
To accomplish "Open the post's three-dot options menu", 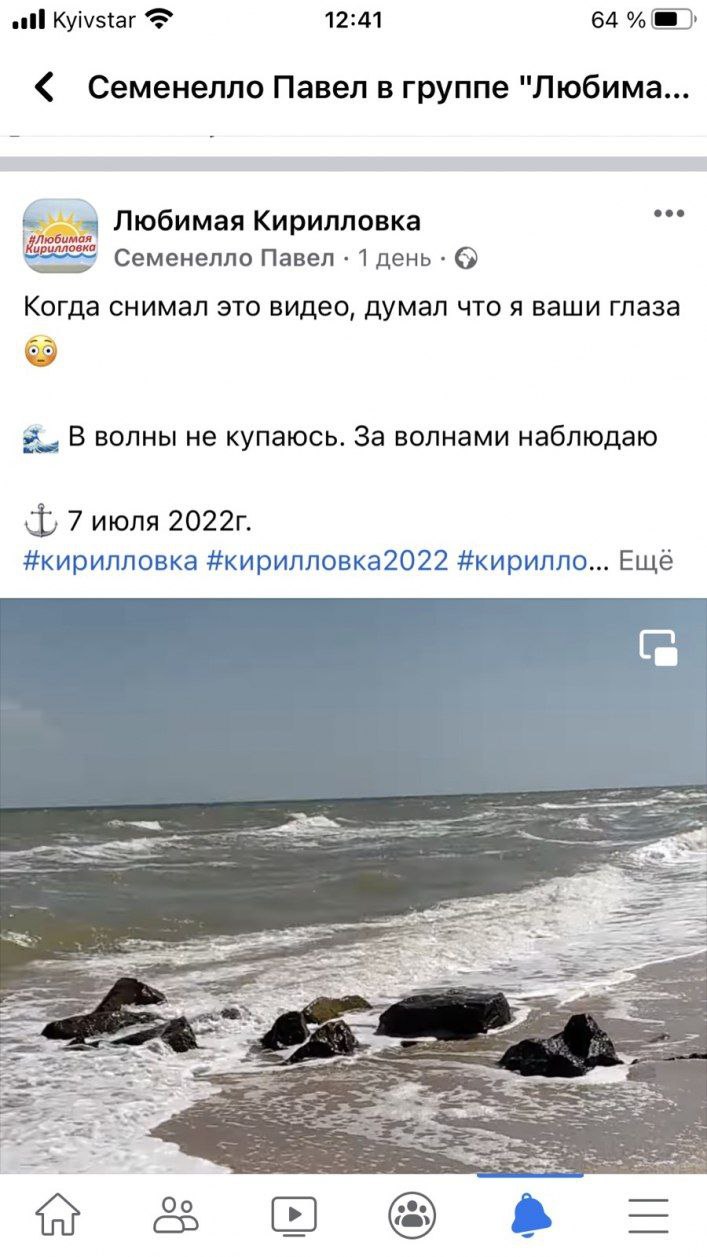I will 668,213.
